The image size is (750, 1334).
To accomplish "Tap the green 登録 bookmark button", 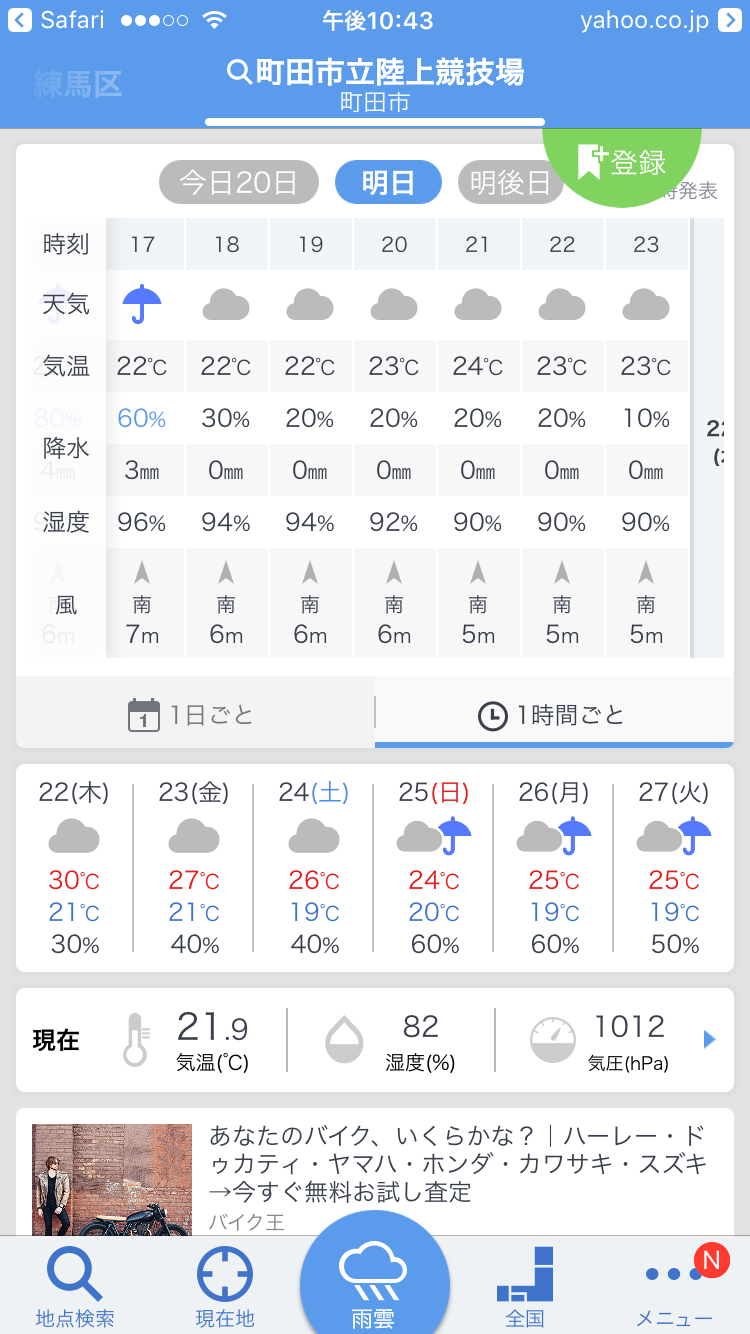I will tap(622, 162).
